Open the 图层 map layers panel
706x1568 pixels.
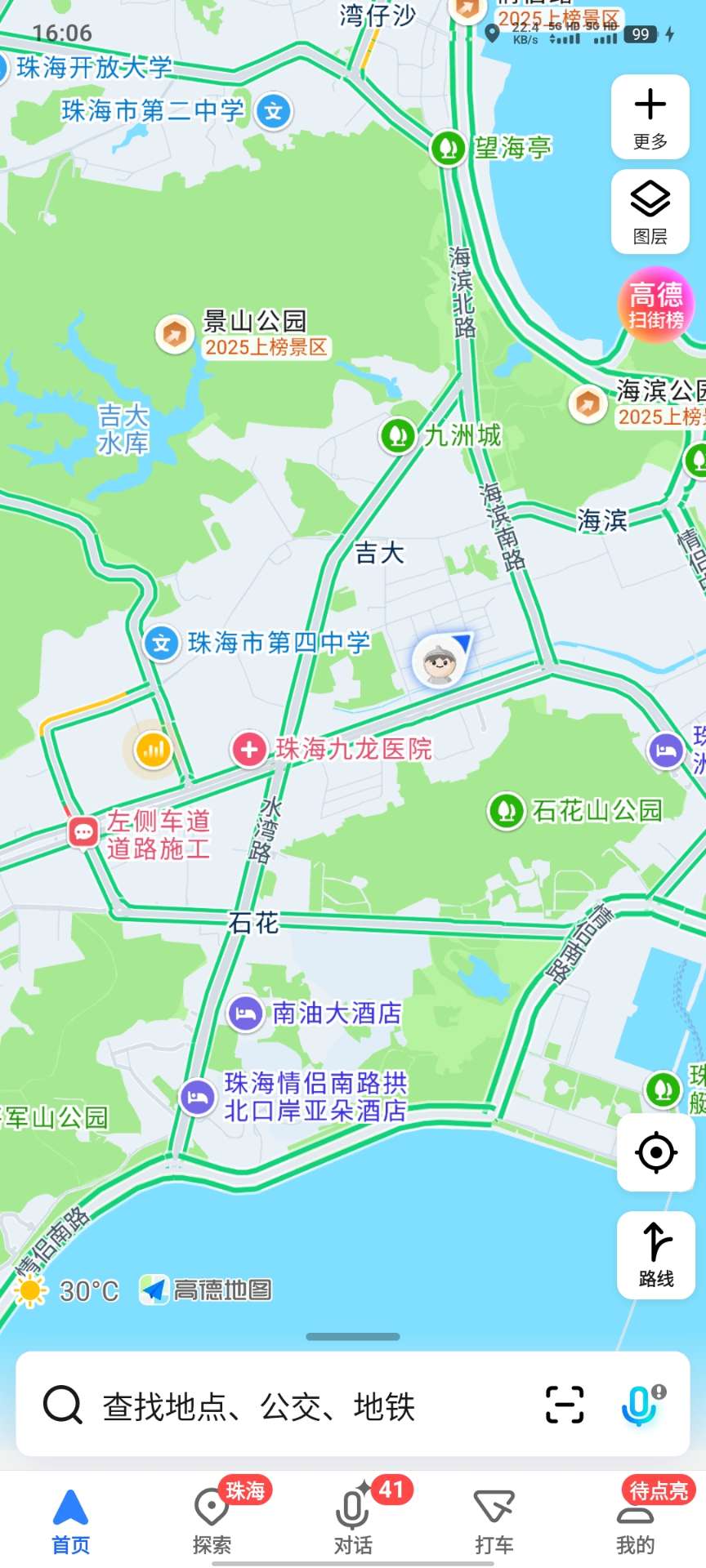click(650, 212)
